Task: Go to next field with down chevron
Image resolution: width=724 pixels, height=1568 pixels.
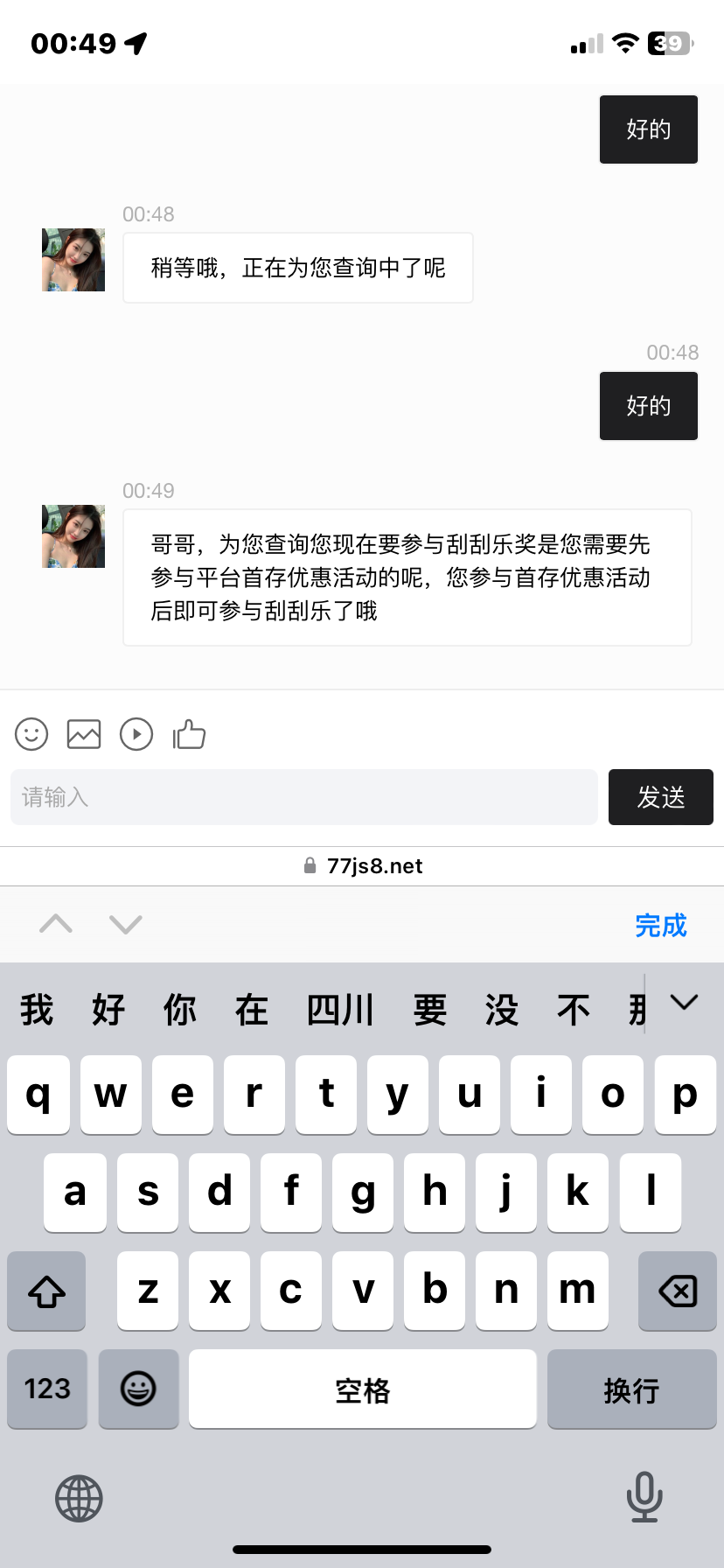Action: point(126,924)
